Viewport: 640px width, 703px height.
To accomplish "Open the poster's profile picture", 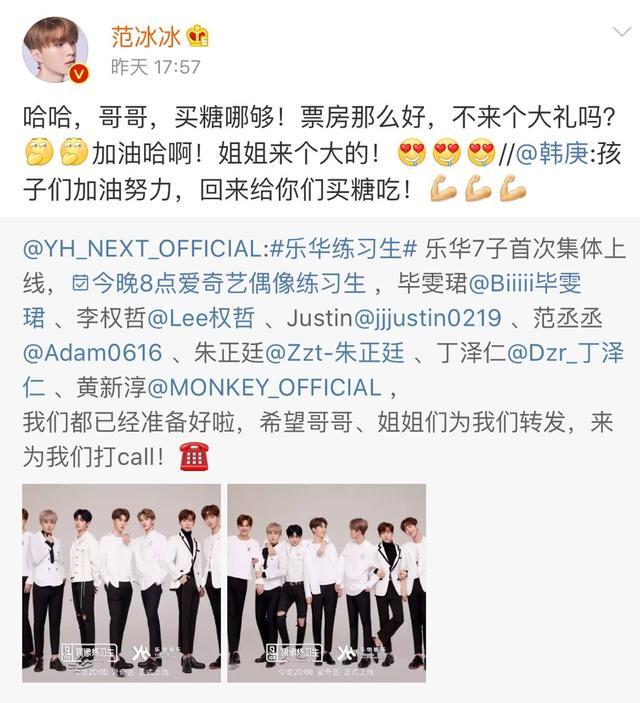I will [55, 50].
